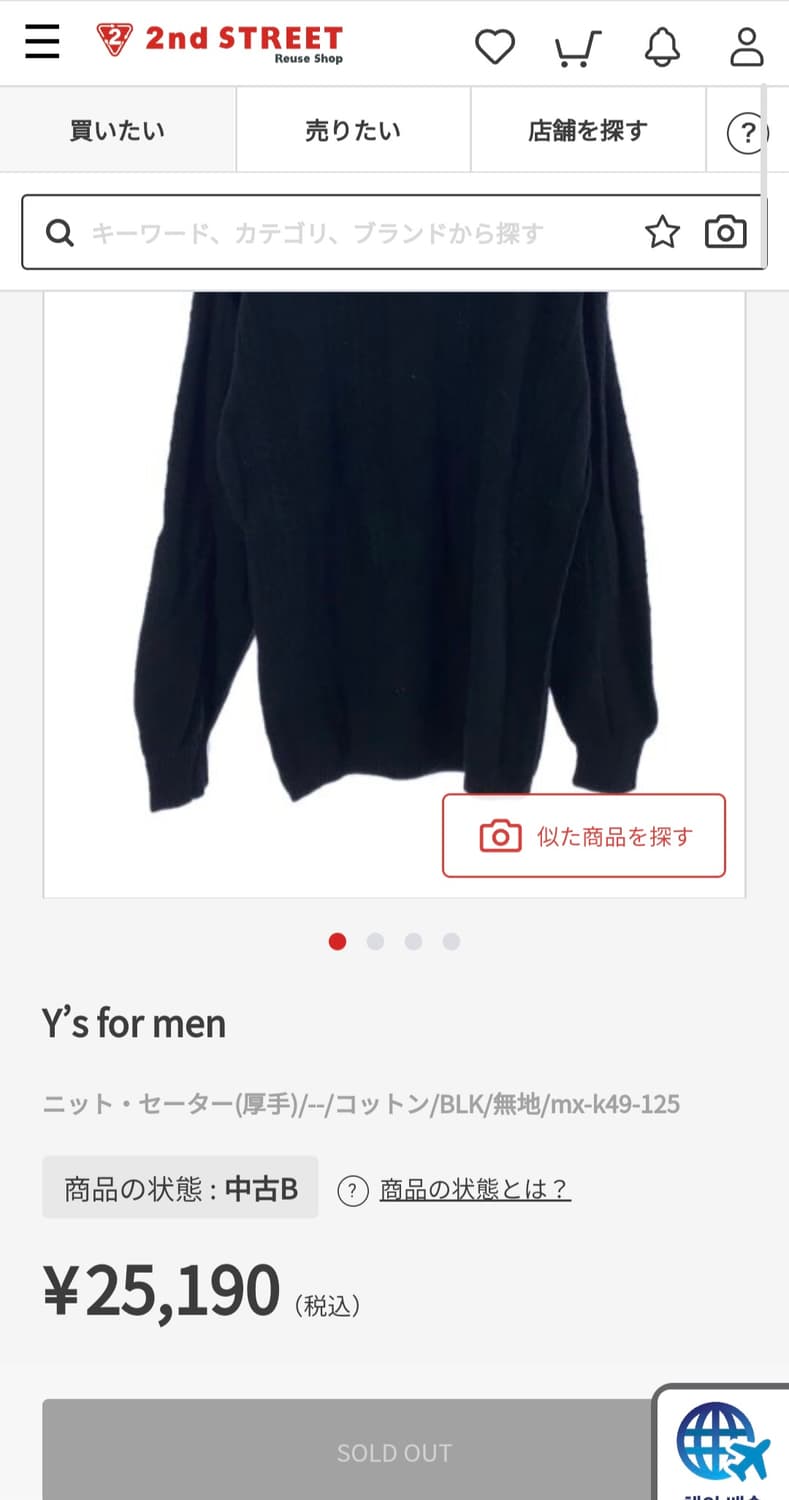Click inside the keyword search field

point(300,232)
